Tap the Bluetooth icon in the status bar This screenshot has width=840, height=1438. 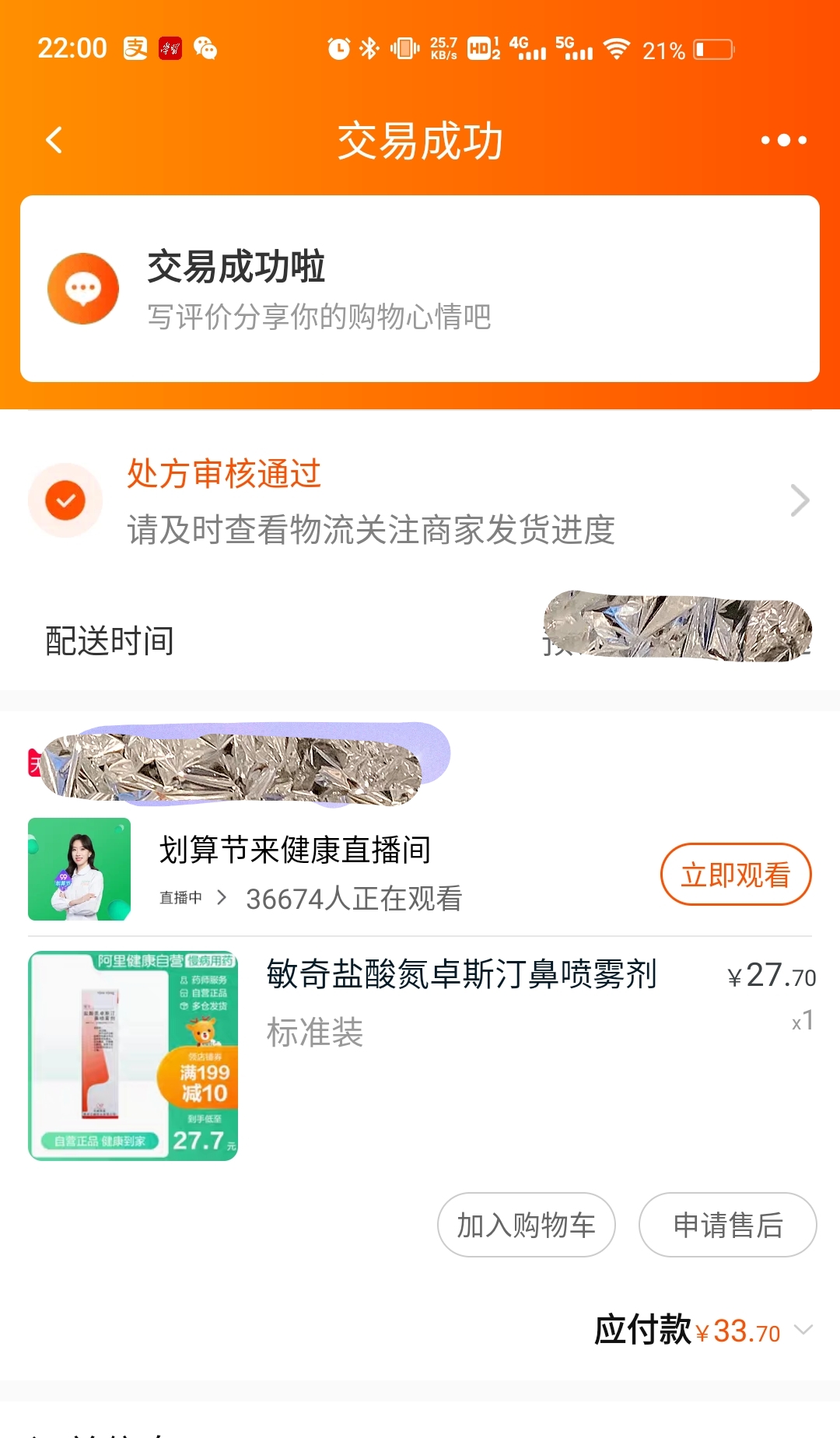pyautogui.click(x=368, y=48)
